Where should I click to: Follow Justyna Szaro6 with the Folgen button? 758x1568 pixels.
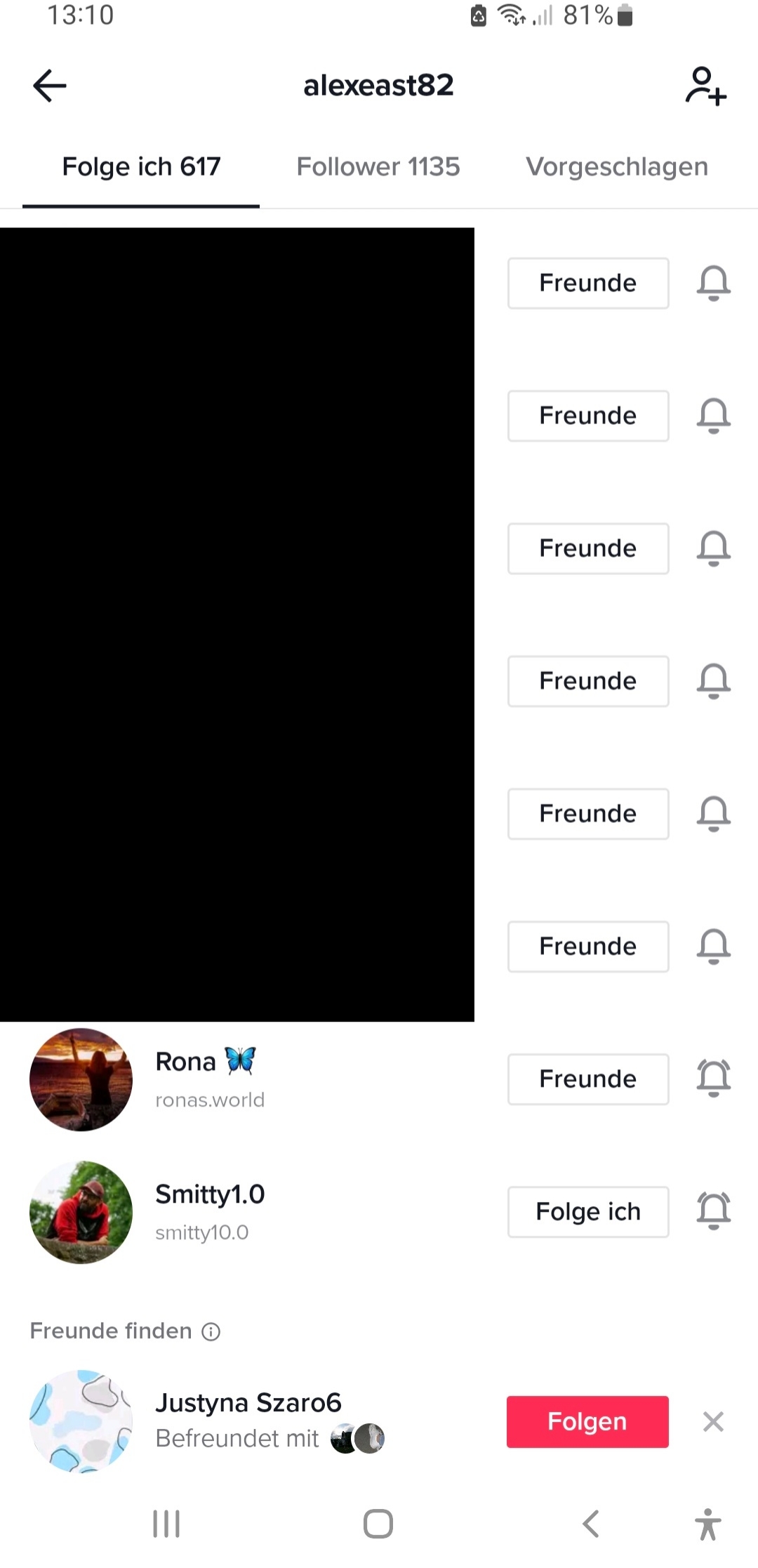(587, 1421)
